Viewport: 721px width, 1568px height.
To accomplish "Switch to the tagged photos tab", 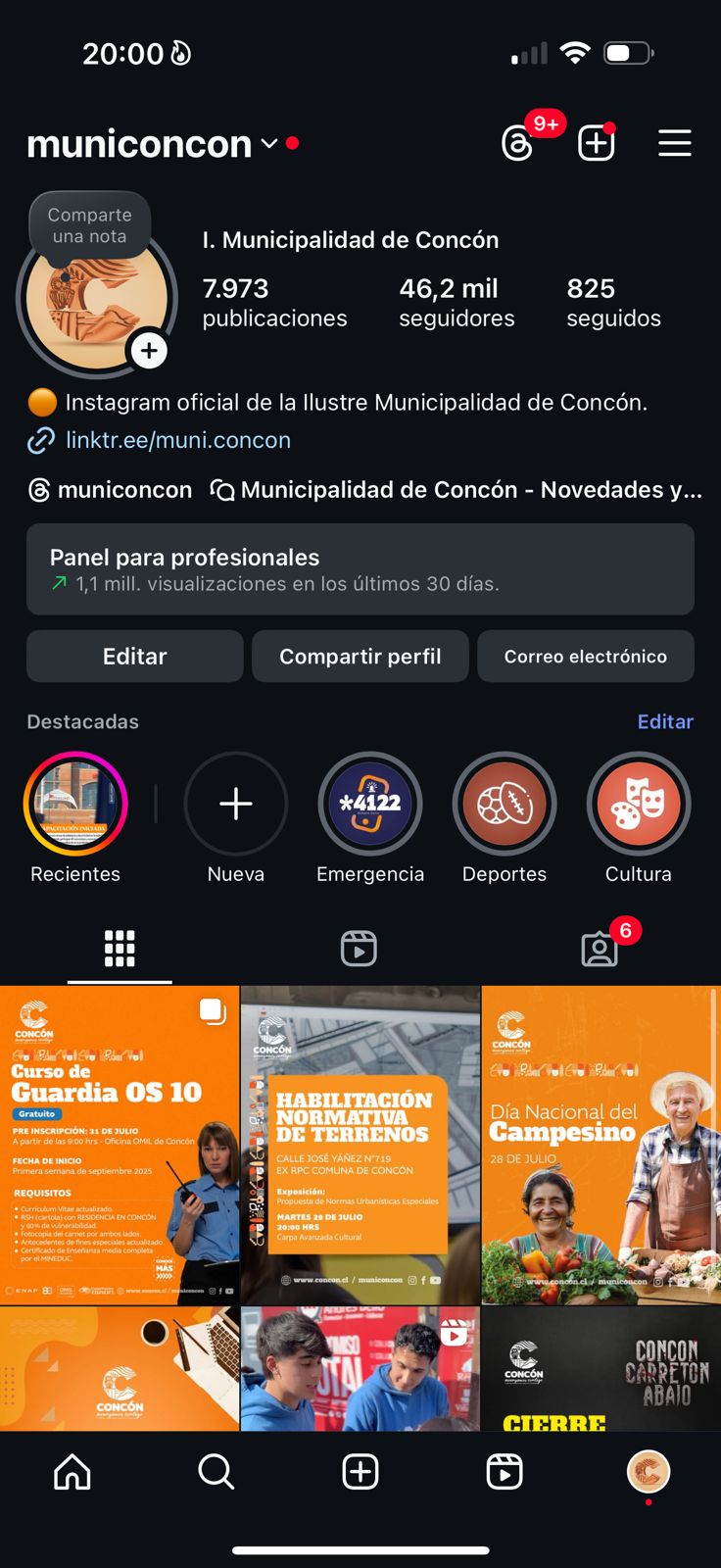I will point(600,949).
